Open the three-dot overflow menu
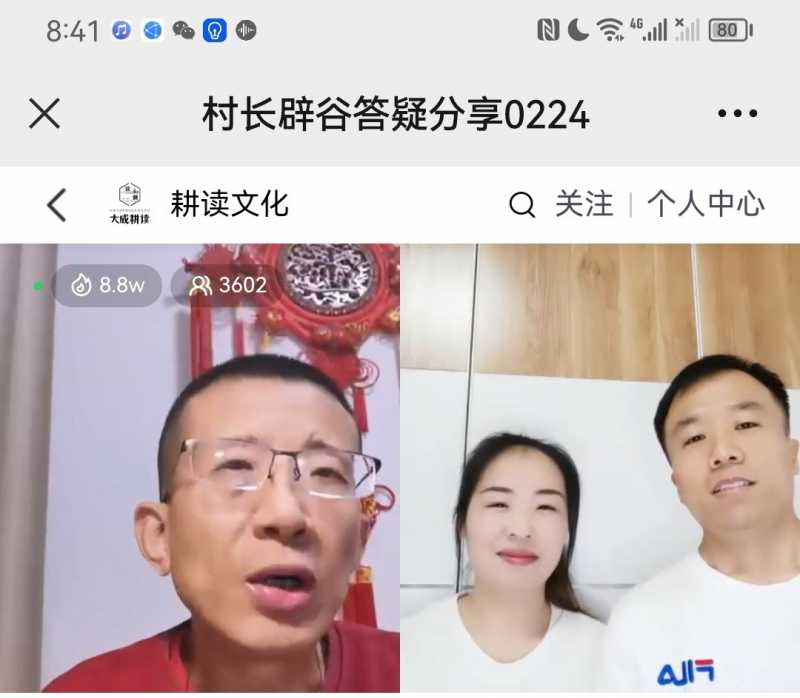Image resolution: width=800 pixels, height=698 pixels. [738, 114]
